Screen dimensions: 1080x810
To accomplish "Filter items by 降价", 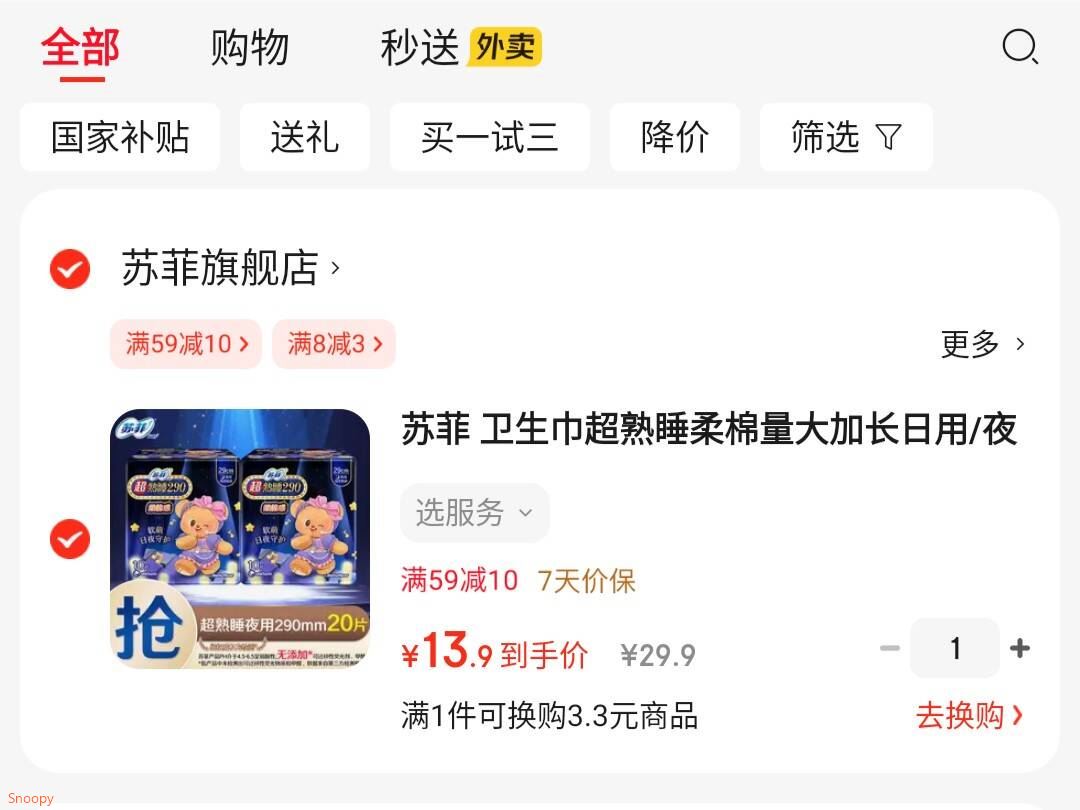I will click(674, 137).
